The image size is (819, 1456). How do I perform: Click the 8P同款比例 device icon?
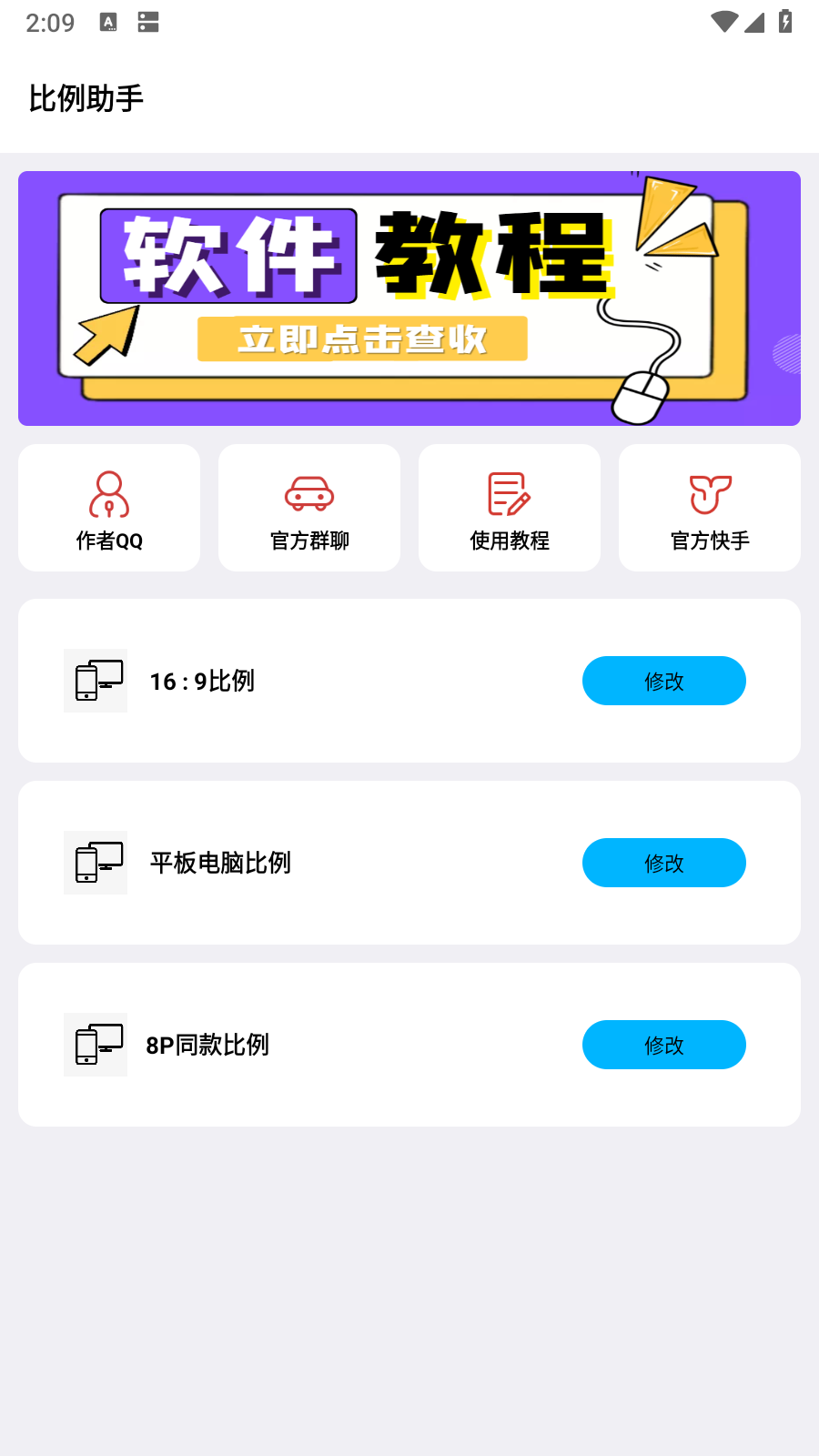click(x=95, y=1044)
